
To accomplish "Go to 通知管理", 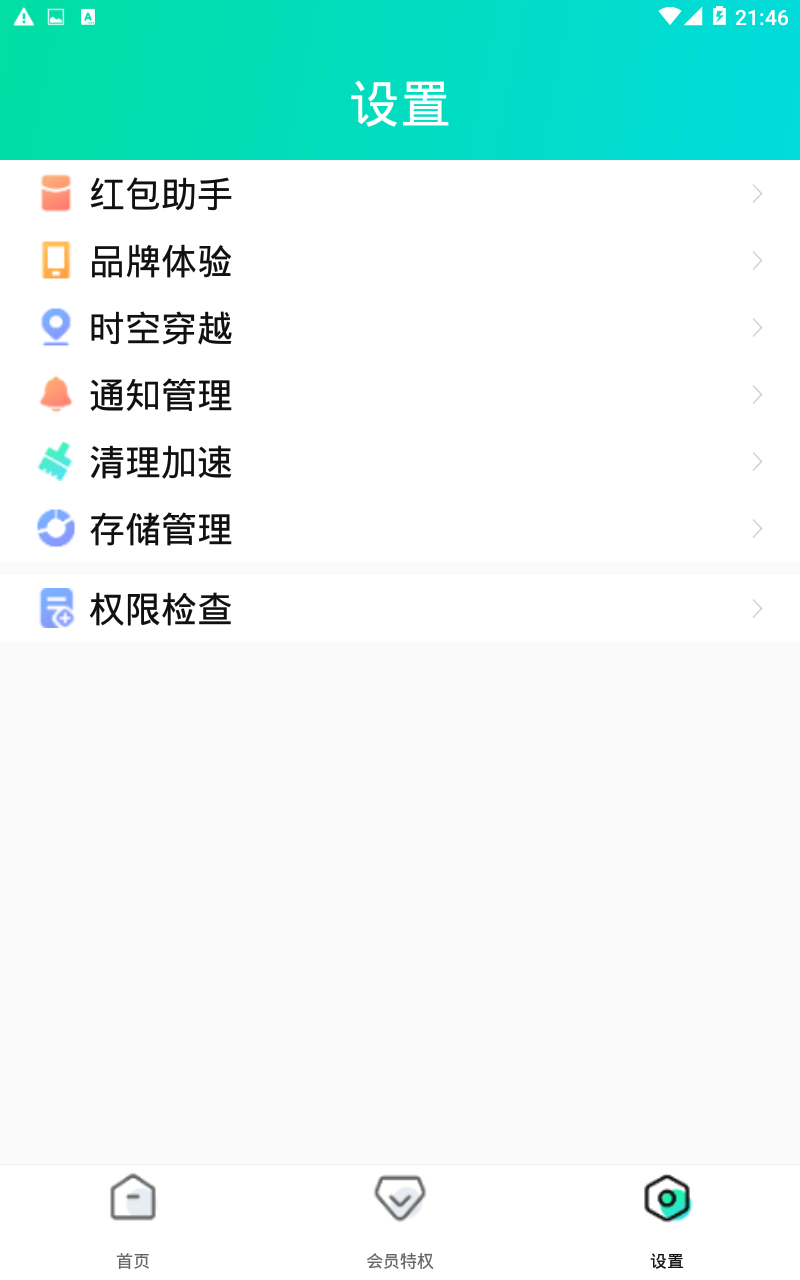I will pos(400,395).
